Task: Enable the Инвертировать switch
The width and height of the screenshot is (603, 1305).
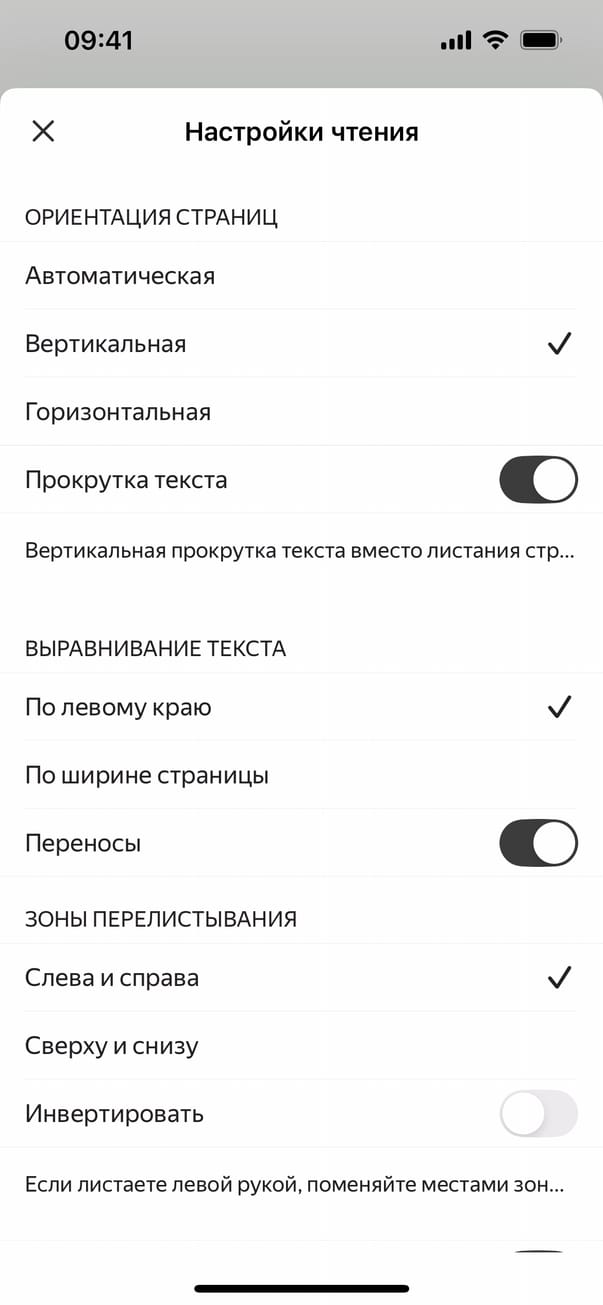Action: click(538, 1114)
